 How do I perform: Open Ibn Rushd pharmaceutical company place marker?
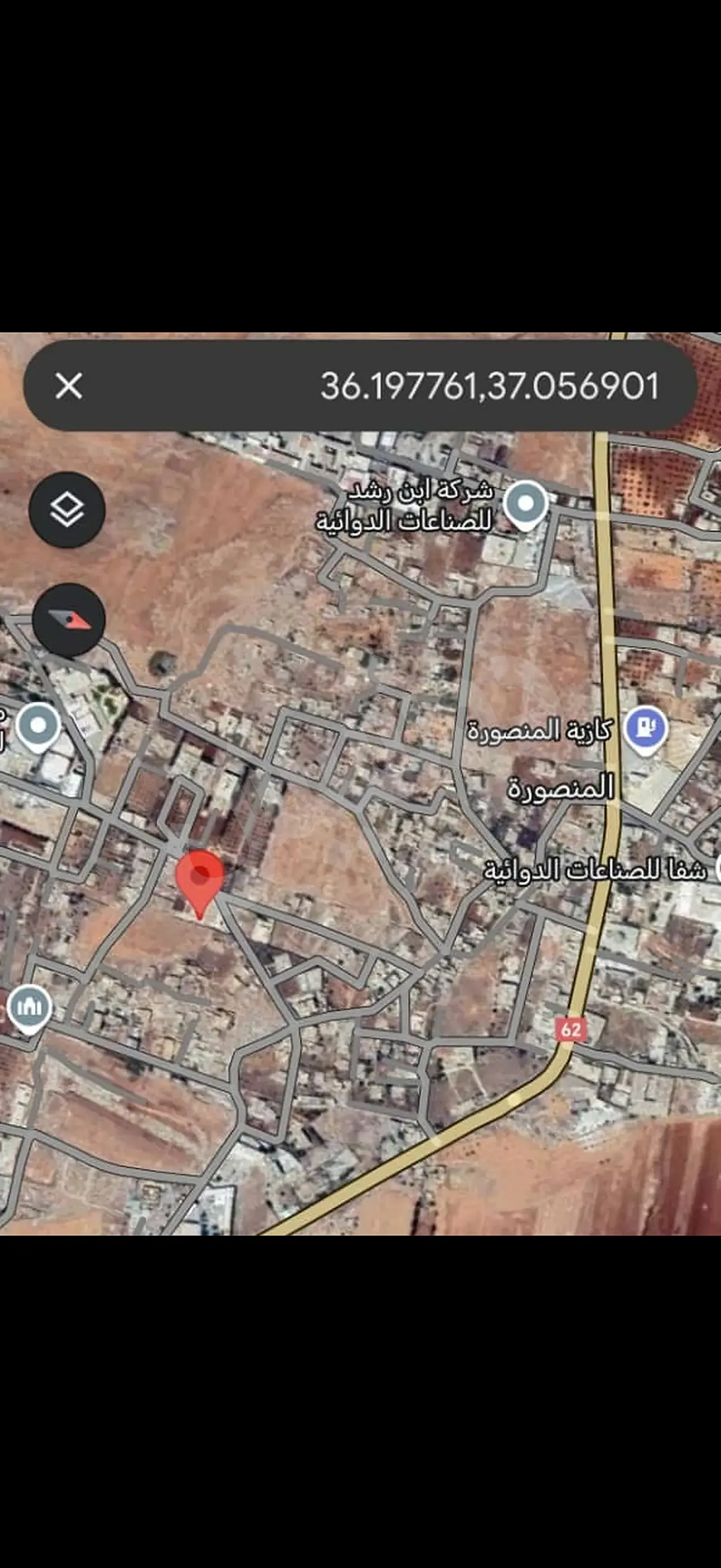[526, 504]
